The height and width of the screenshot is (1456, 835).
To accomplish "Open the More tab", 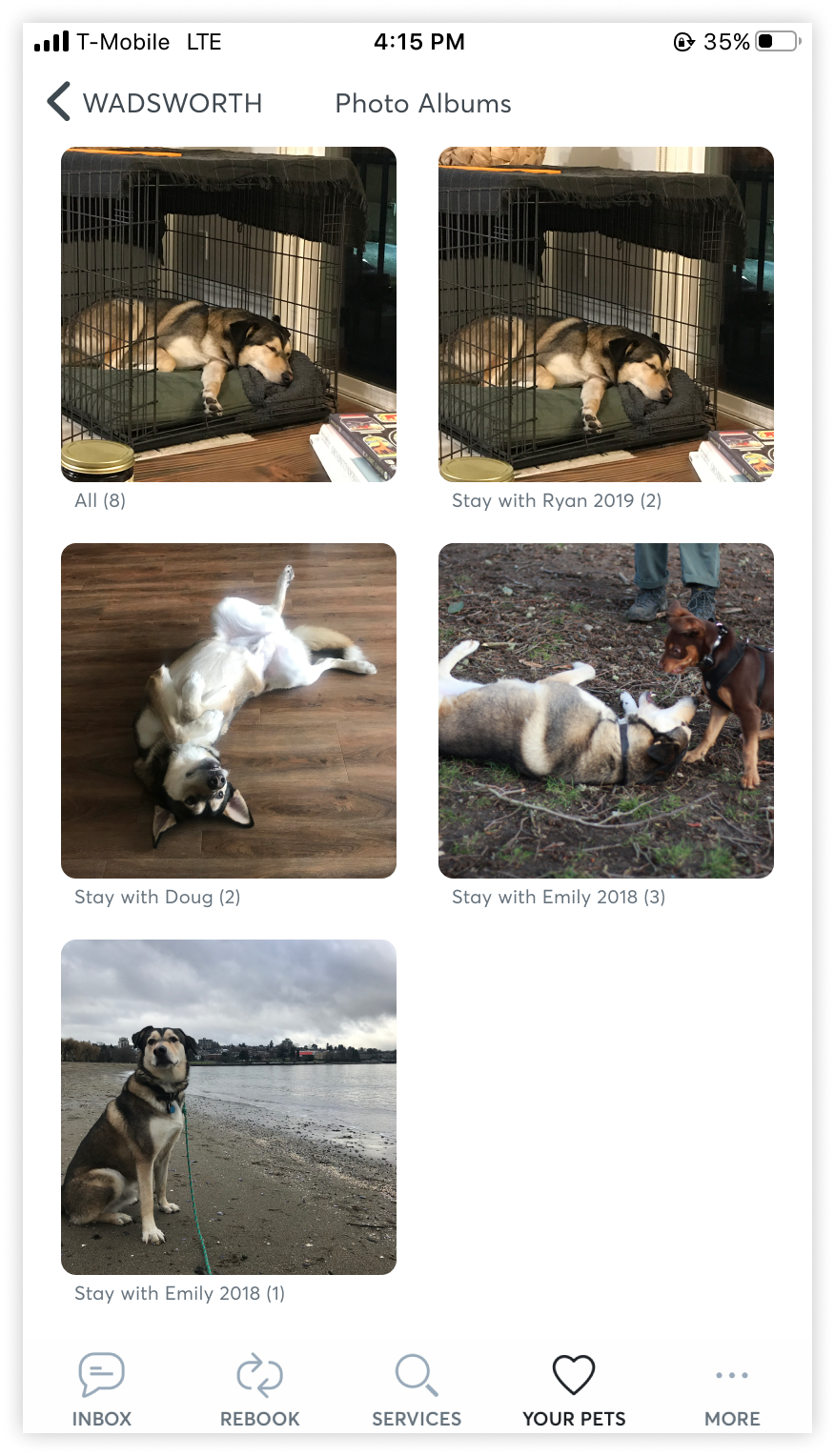I will [732, 1390].
